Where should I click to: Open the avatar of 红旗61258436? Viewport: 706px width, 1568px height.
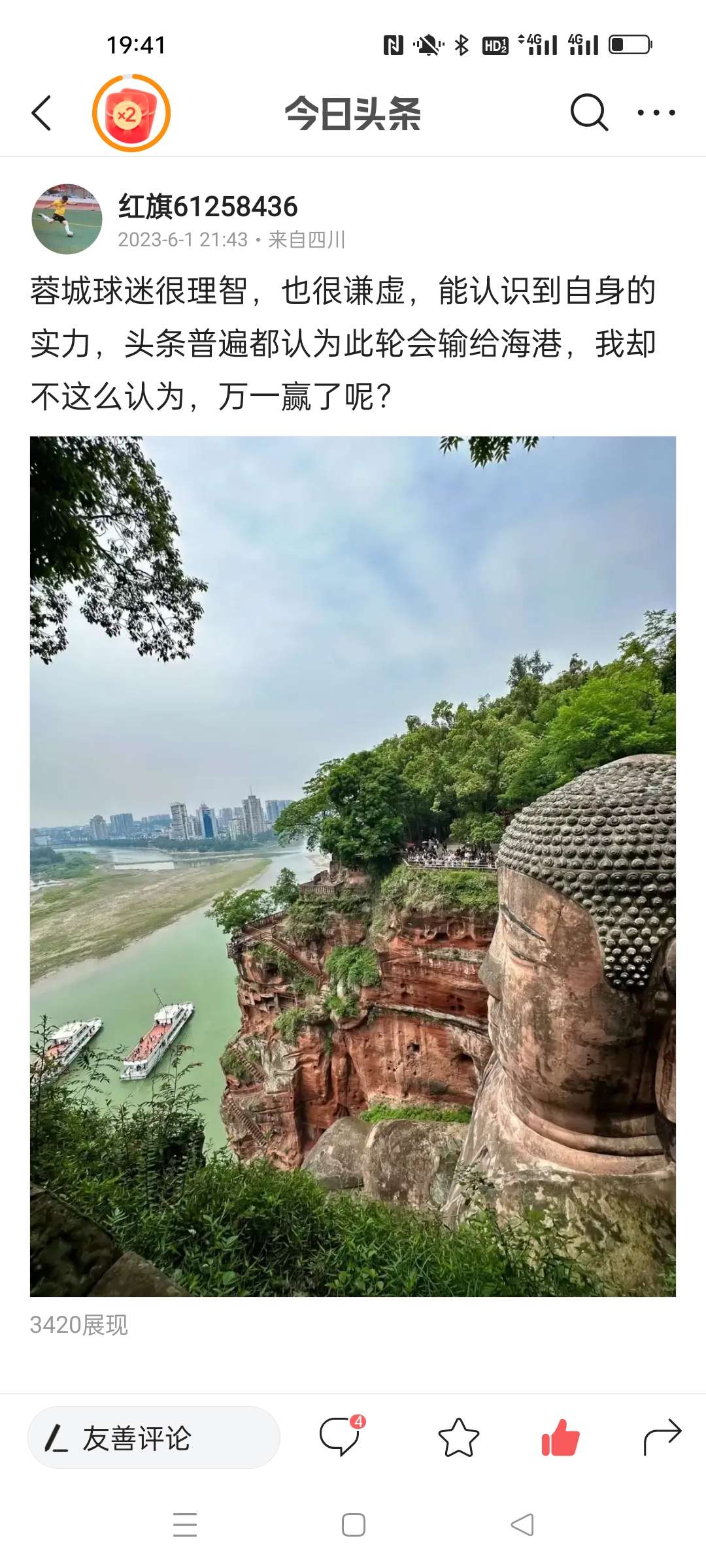[67, 219]
